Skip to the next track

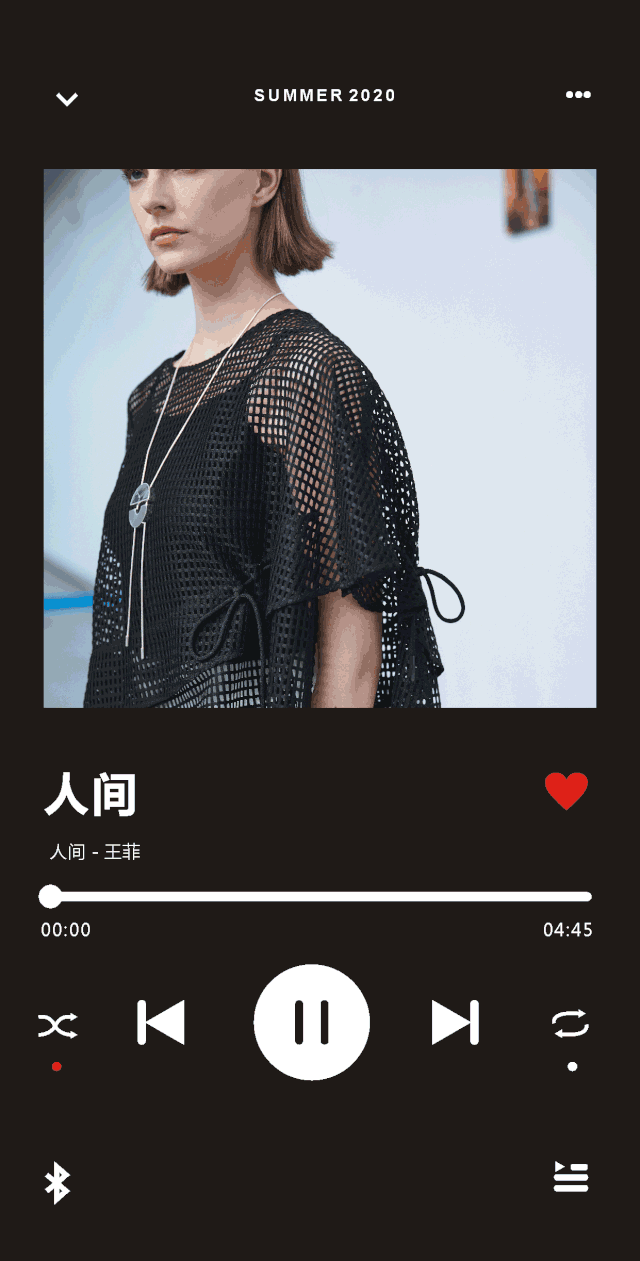click(455, 1022)
